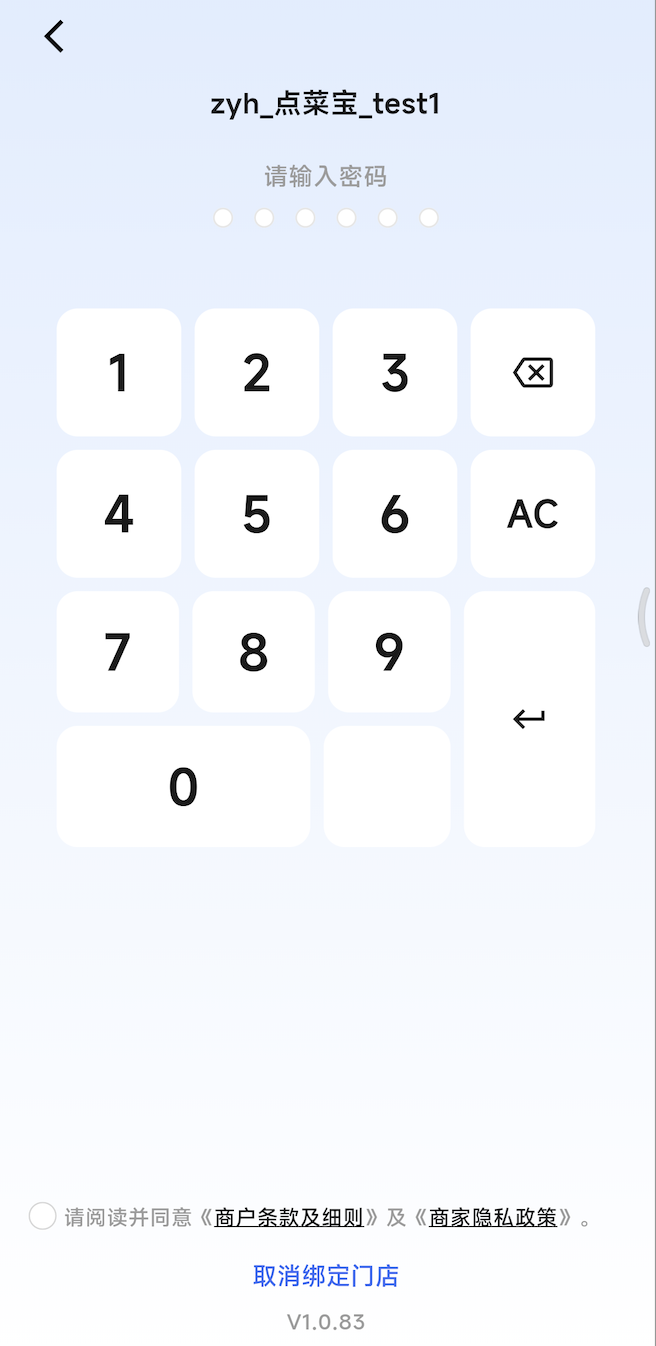This screenshot has width=656, height=1346.
Task: Enter digit 7 on the keypad
Action: point(118,652)
